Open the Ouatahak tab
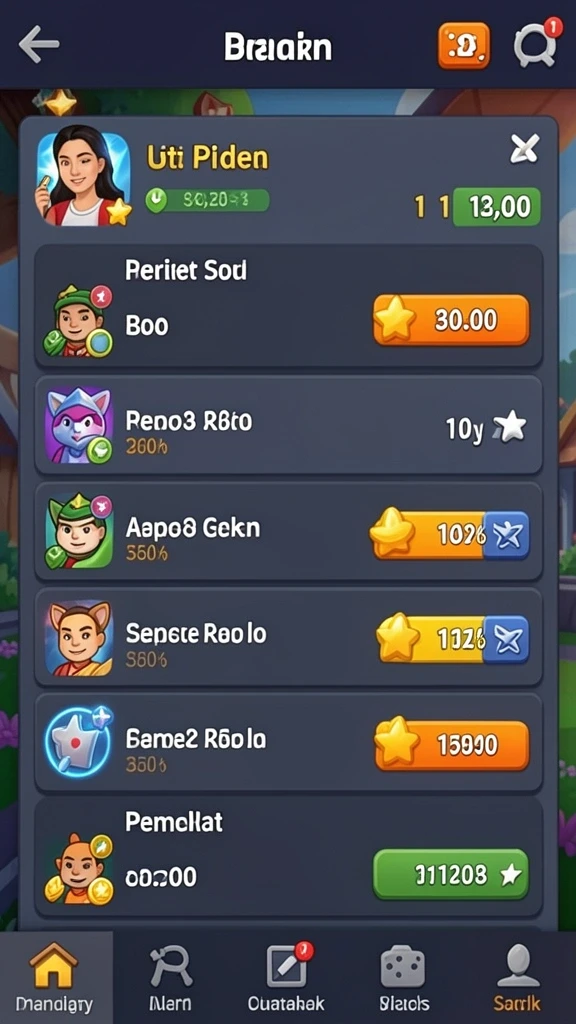 tap(286, 977)
